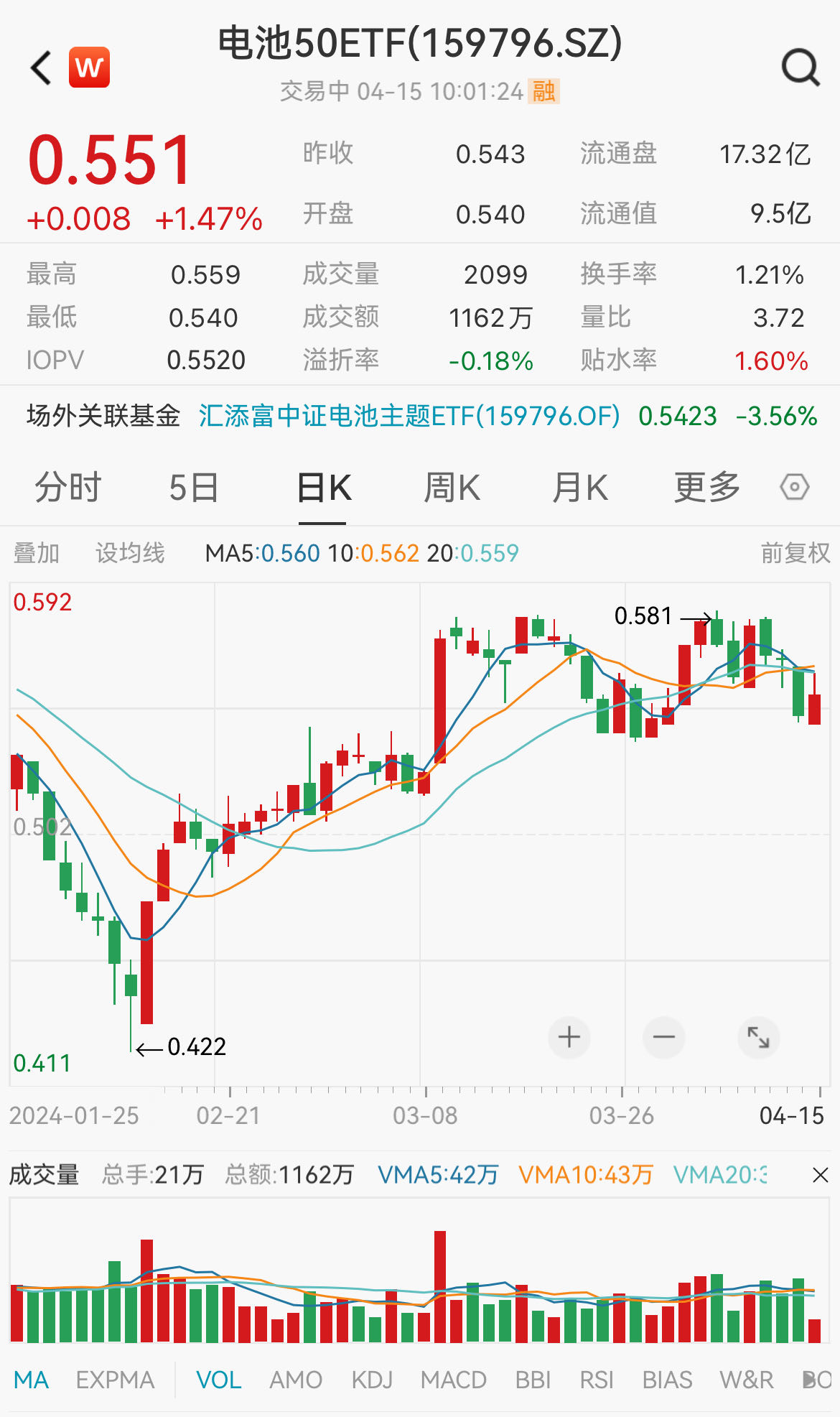Switch sub-indicator to MACD
This screenshot has height=1417, width=840.
(x=453, y=1380)
